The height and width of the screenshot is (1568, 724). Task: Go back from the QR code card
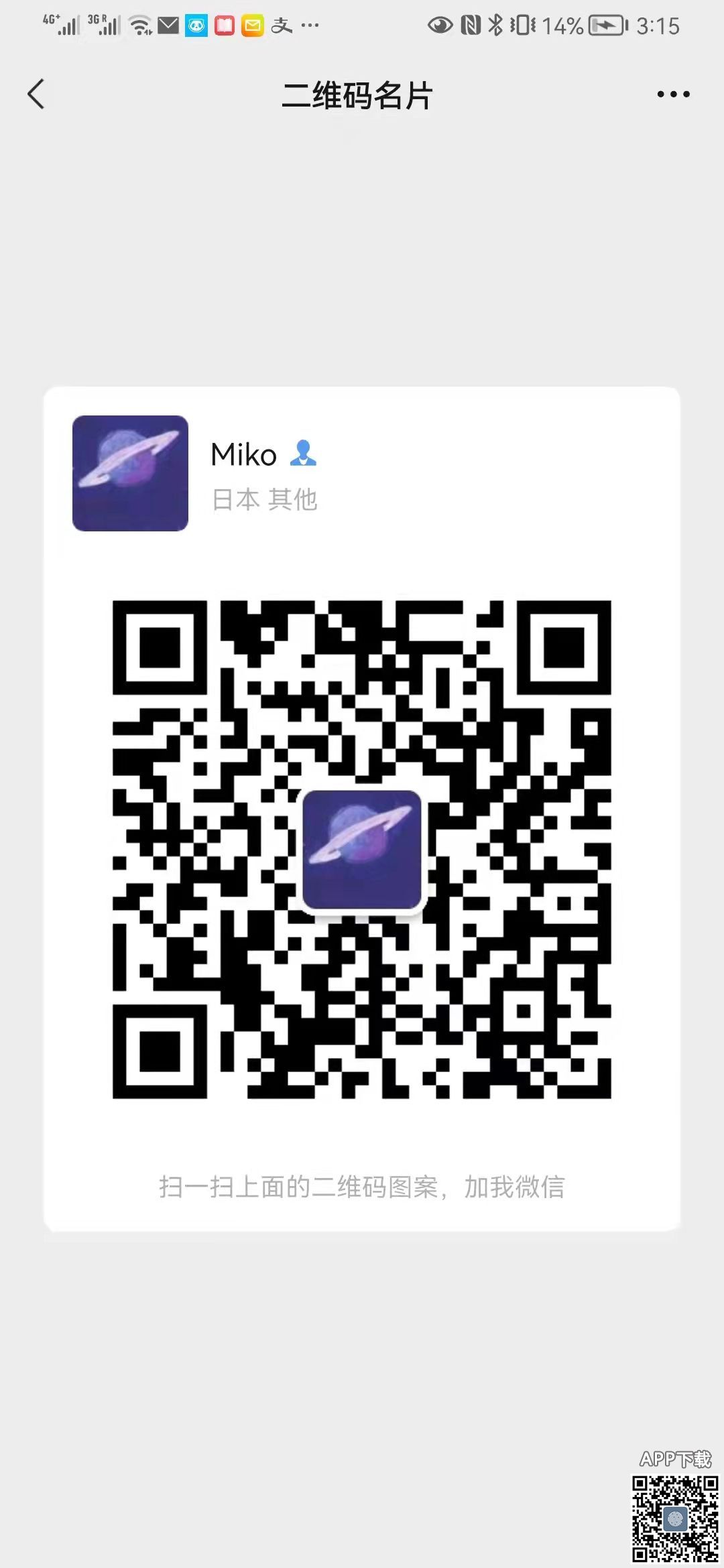click(36, 94)
